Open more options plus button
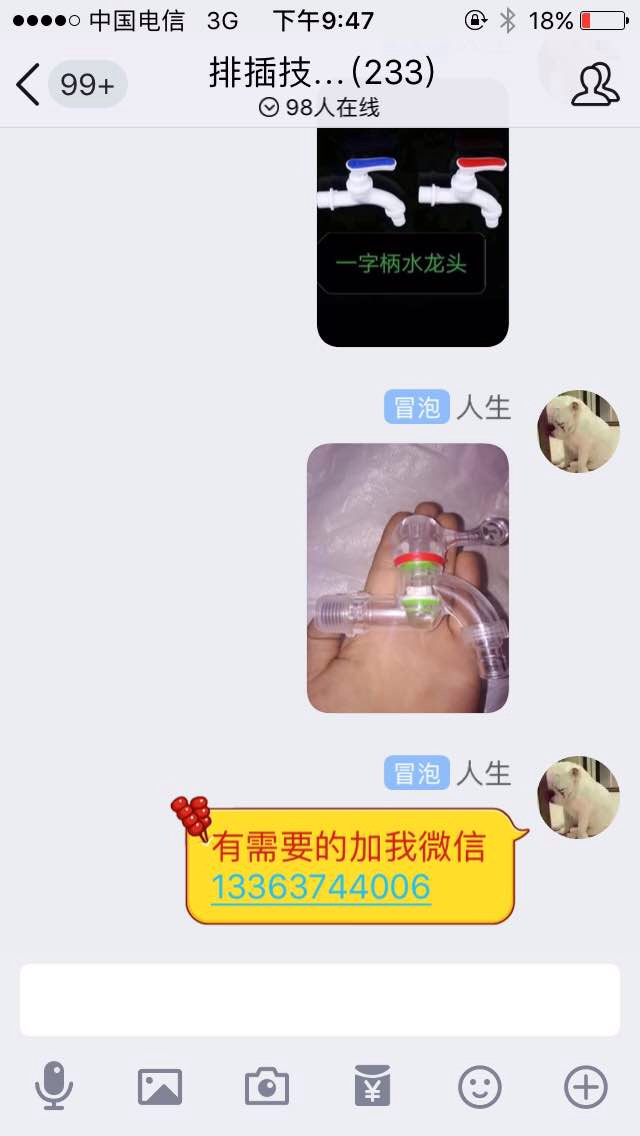 pos(586,1086)
